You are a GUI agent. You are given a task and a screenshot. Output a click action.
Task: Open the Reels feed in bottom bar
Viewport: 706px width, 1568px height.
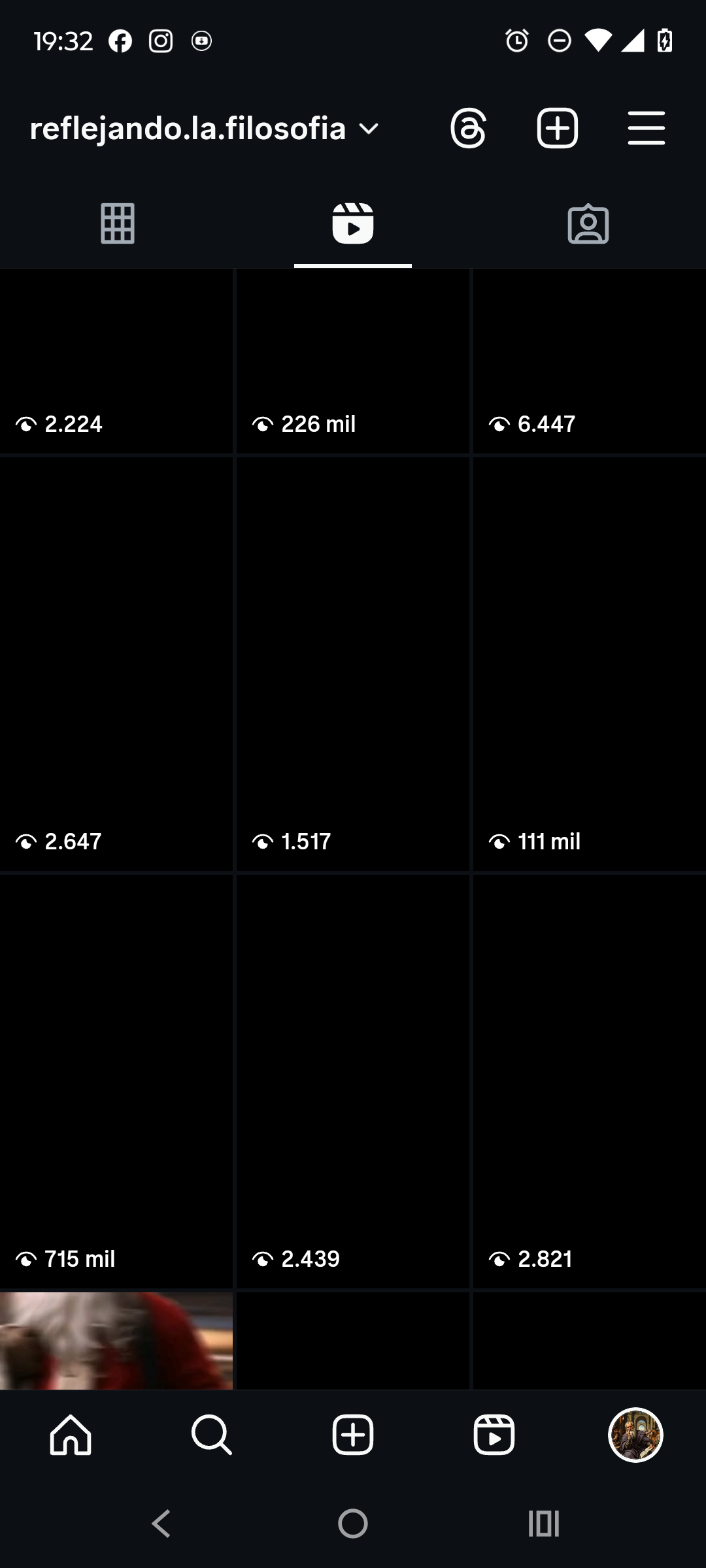pyautogui.click(x=494, y=1435)
